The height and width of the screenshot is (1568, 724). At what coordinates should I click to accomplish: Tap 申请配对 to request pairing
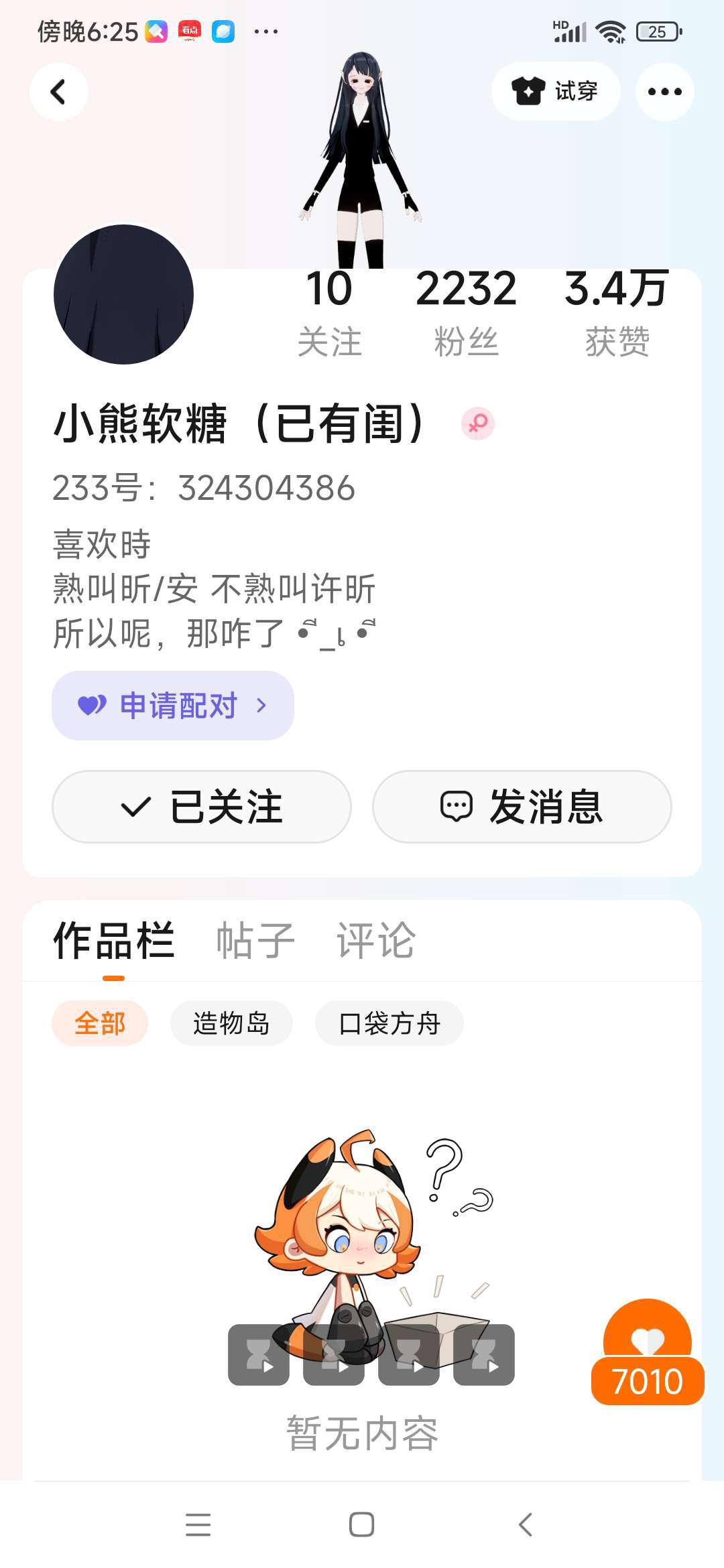point(173,706)
